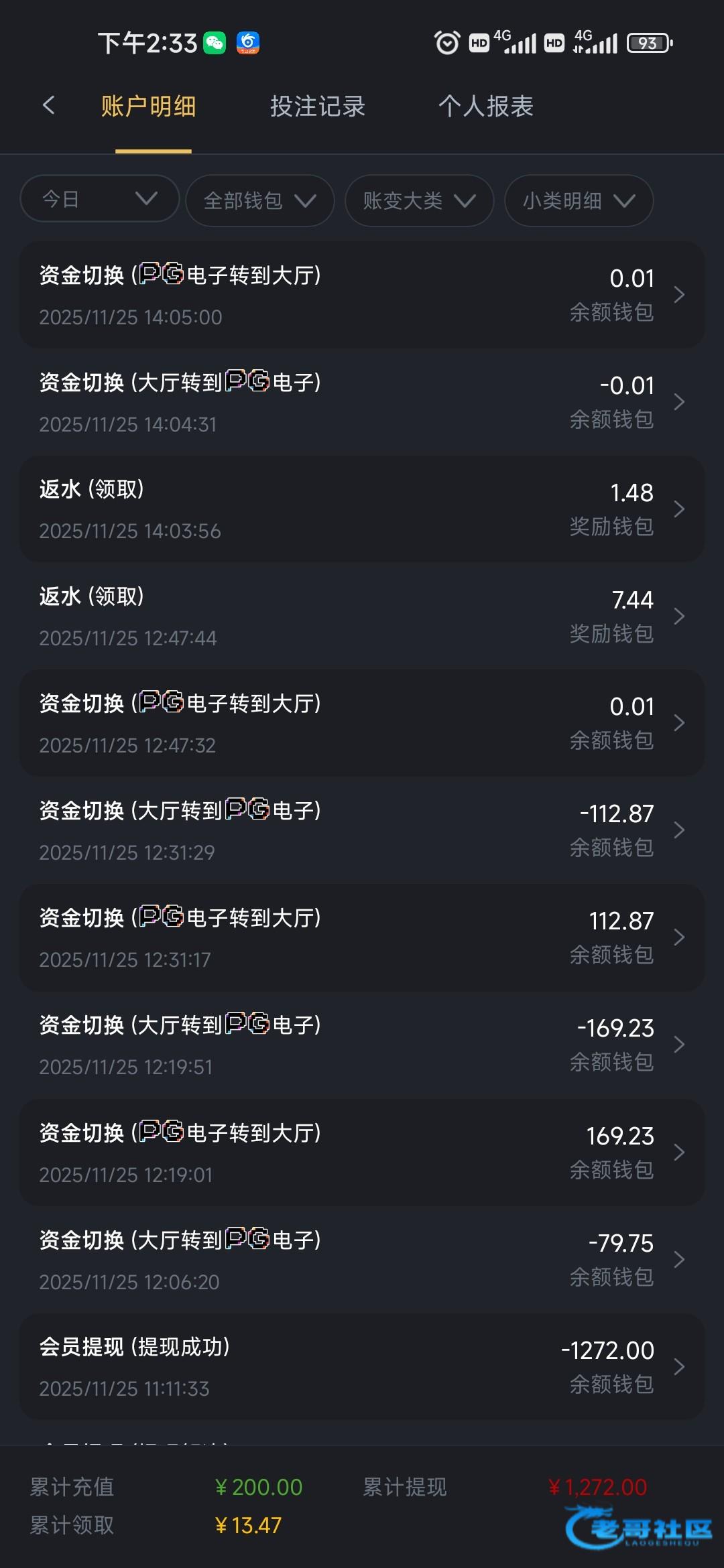The width and height of the screenshot is (724, 1568).
Task: Open the 14:04:31 transfer entry of -0.01
Action: tap(362, 402)
